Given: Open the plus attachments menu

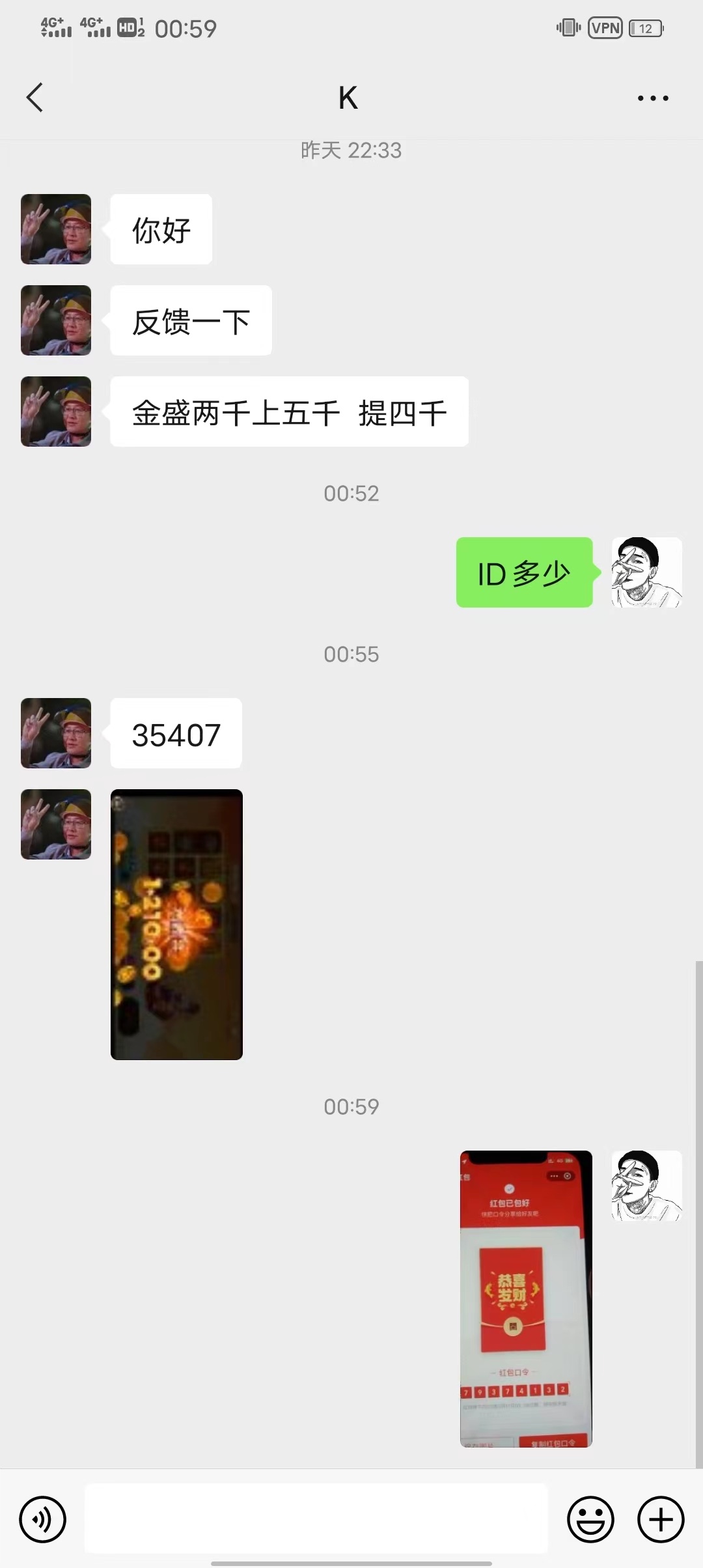Looking at the screenshot, I should click(660, 1519).
